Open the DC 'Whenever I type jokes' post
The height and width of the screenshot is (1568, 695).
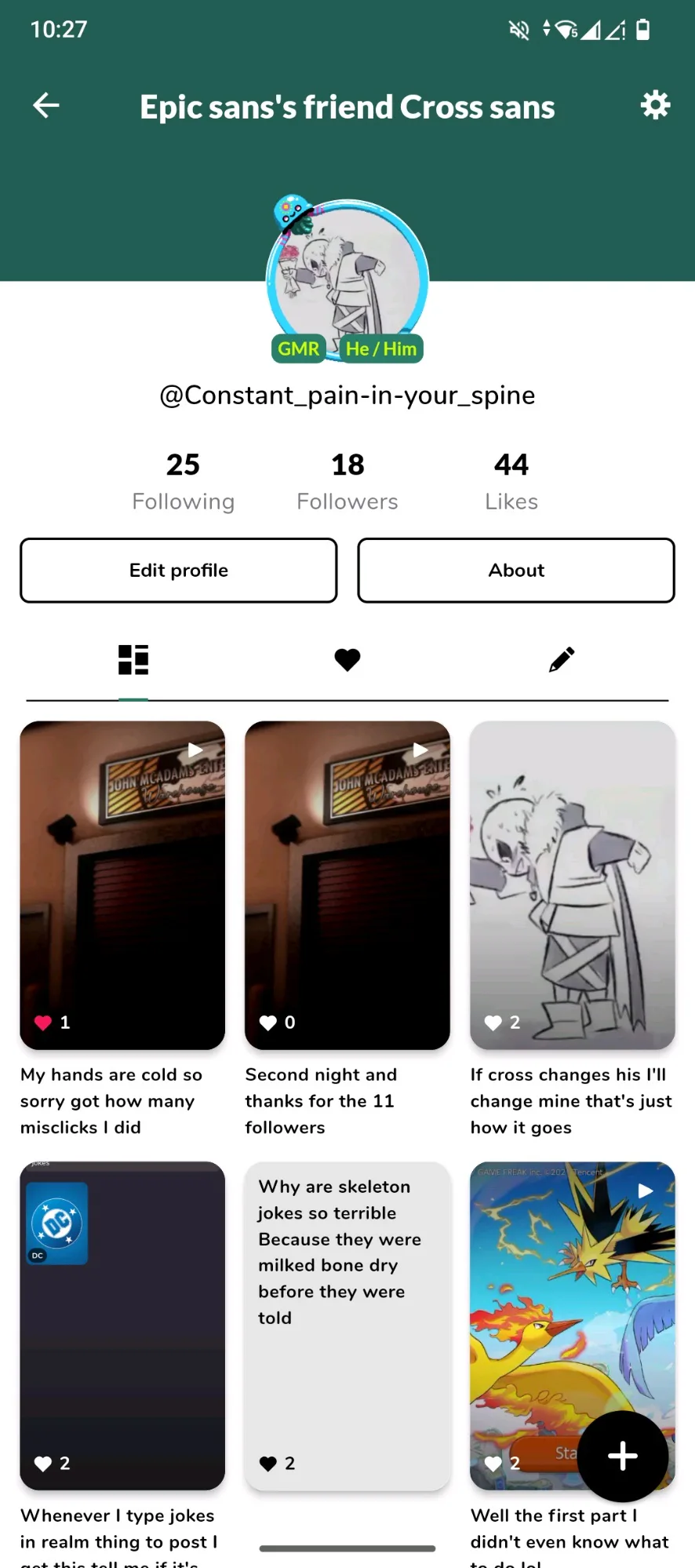coord(122,1325)
